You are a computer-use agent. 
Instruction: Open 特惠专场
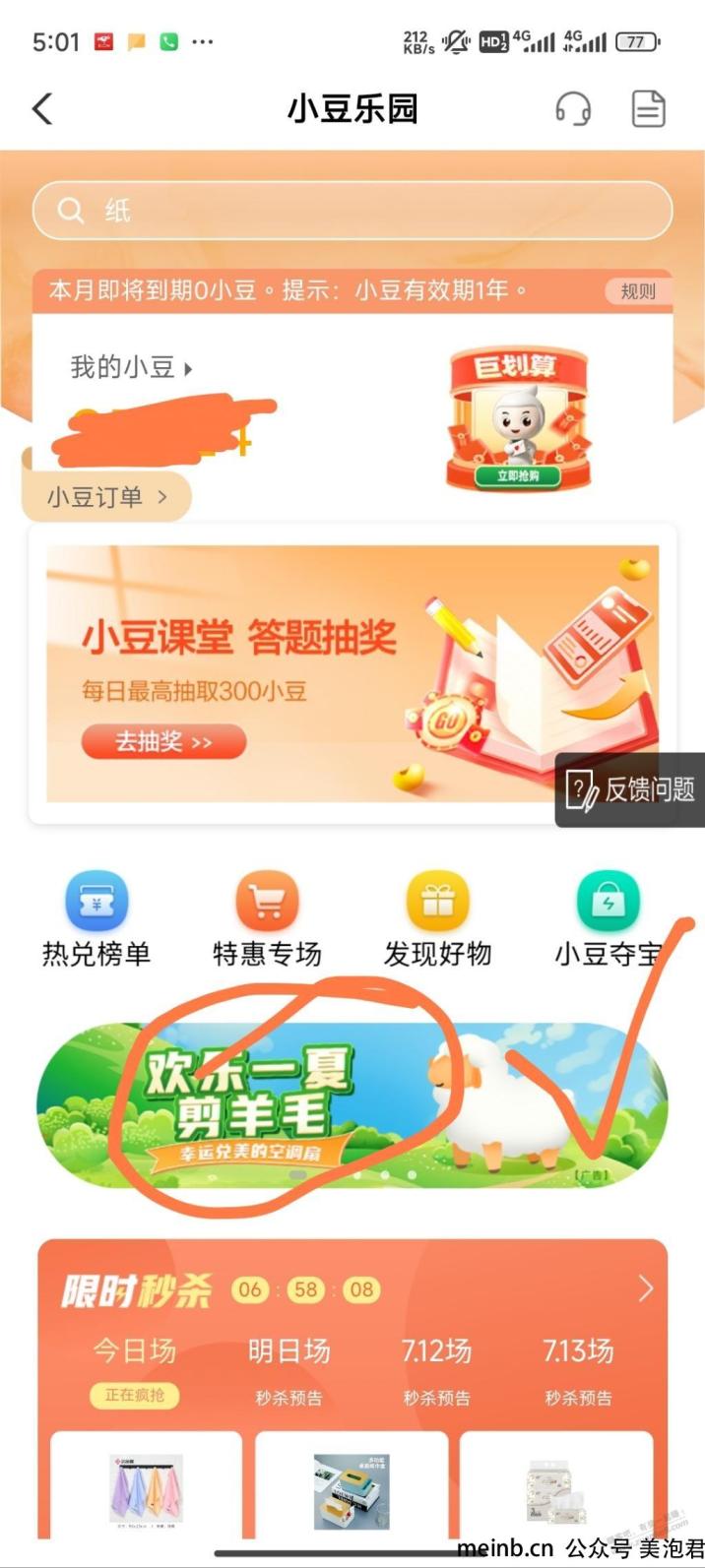[x=267, y=920]
